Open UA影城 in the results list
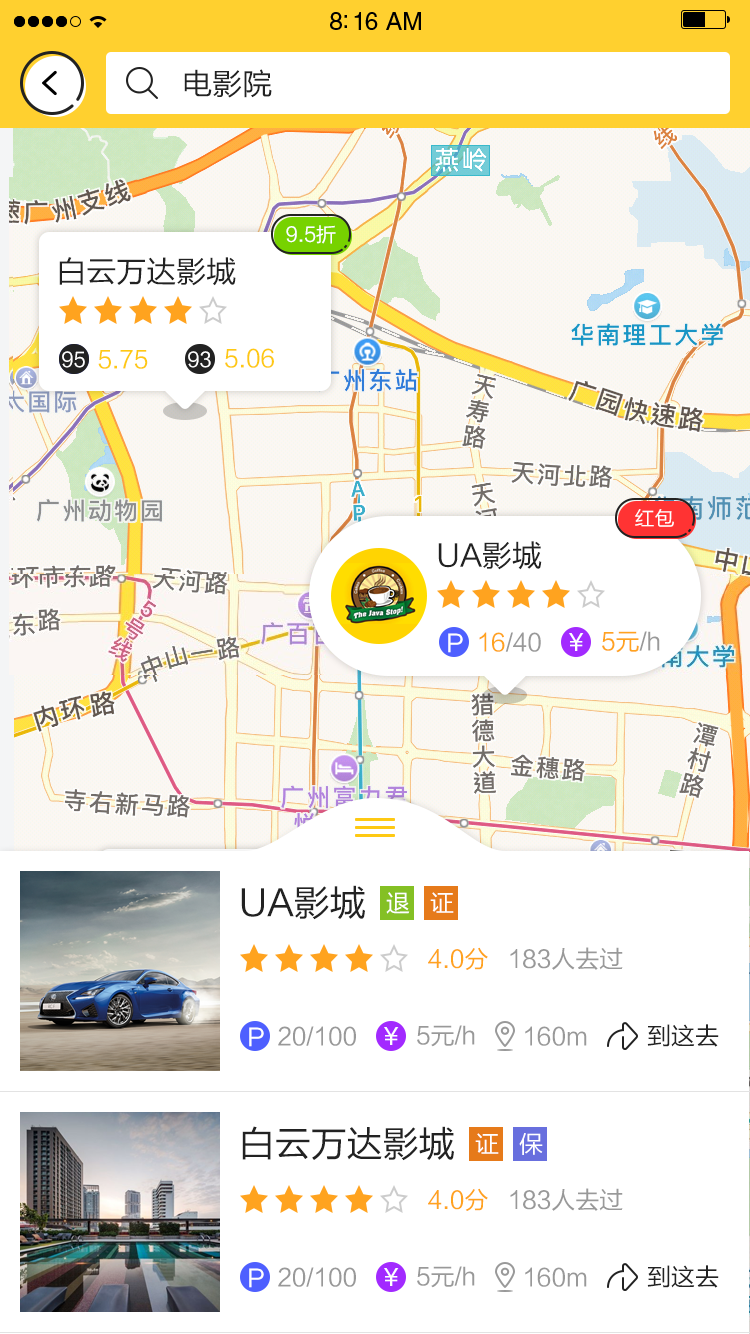750x1334 pixels. click(x=375, y=971)
